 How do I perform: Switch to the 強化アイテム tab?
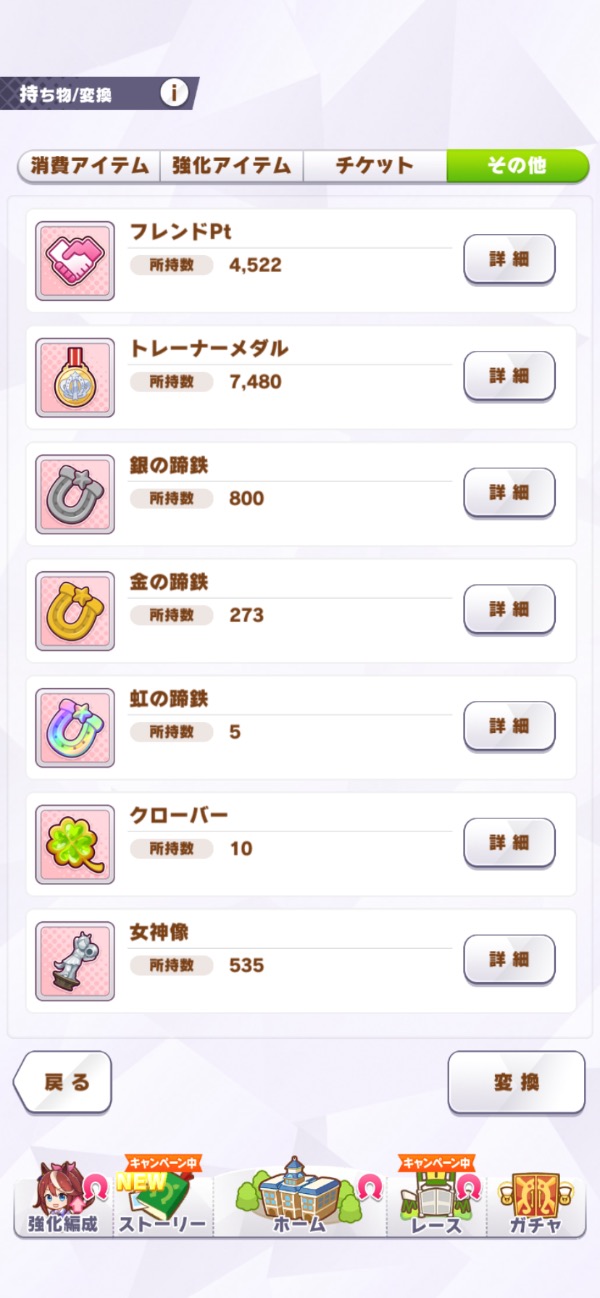coord(231,166)
